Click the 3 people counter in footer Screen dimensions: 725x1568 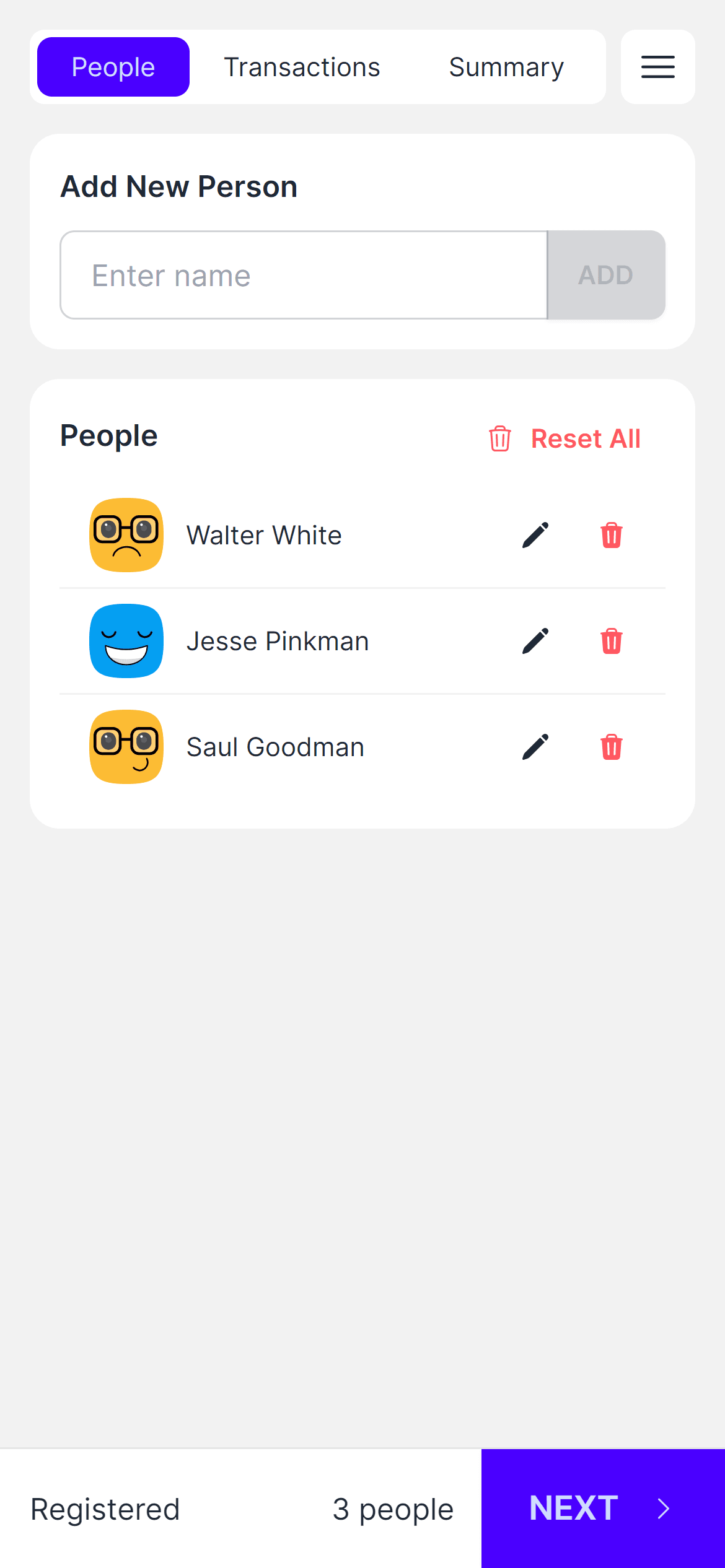tap(393, 1509)
